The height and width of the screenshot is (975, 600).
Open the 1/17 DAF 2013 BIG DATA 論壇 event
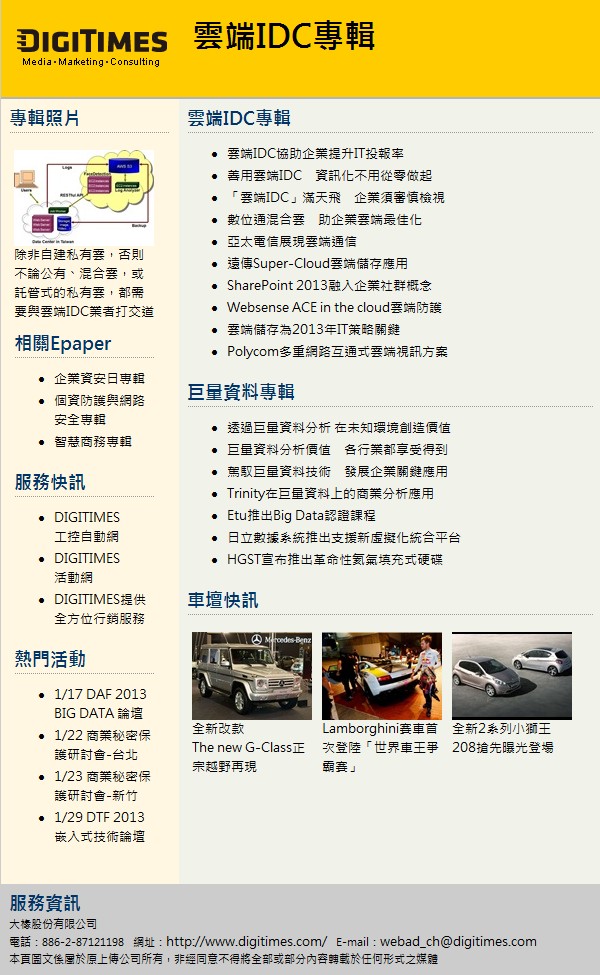coord(100,704)
